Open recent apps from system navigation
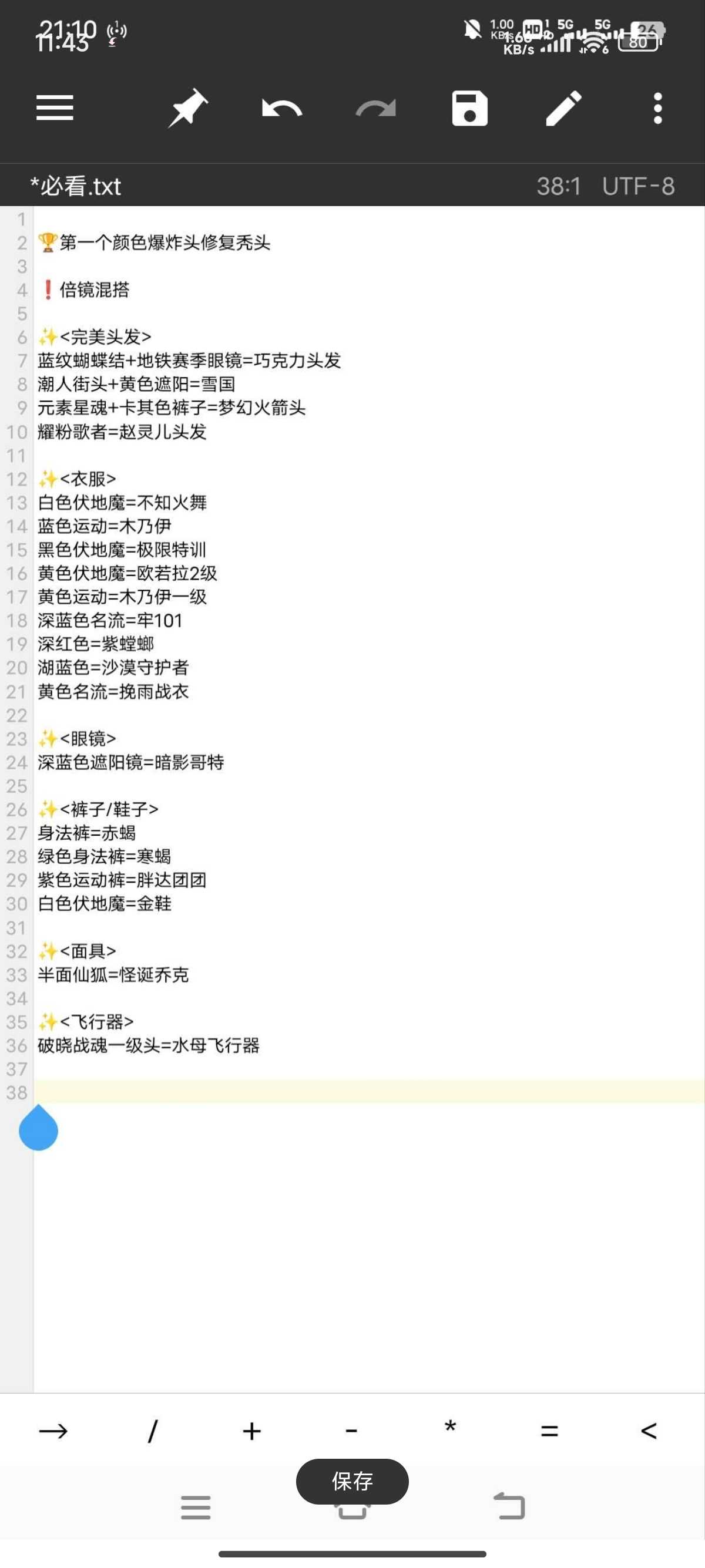 pyautogui.click(x=196, y=1507)
